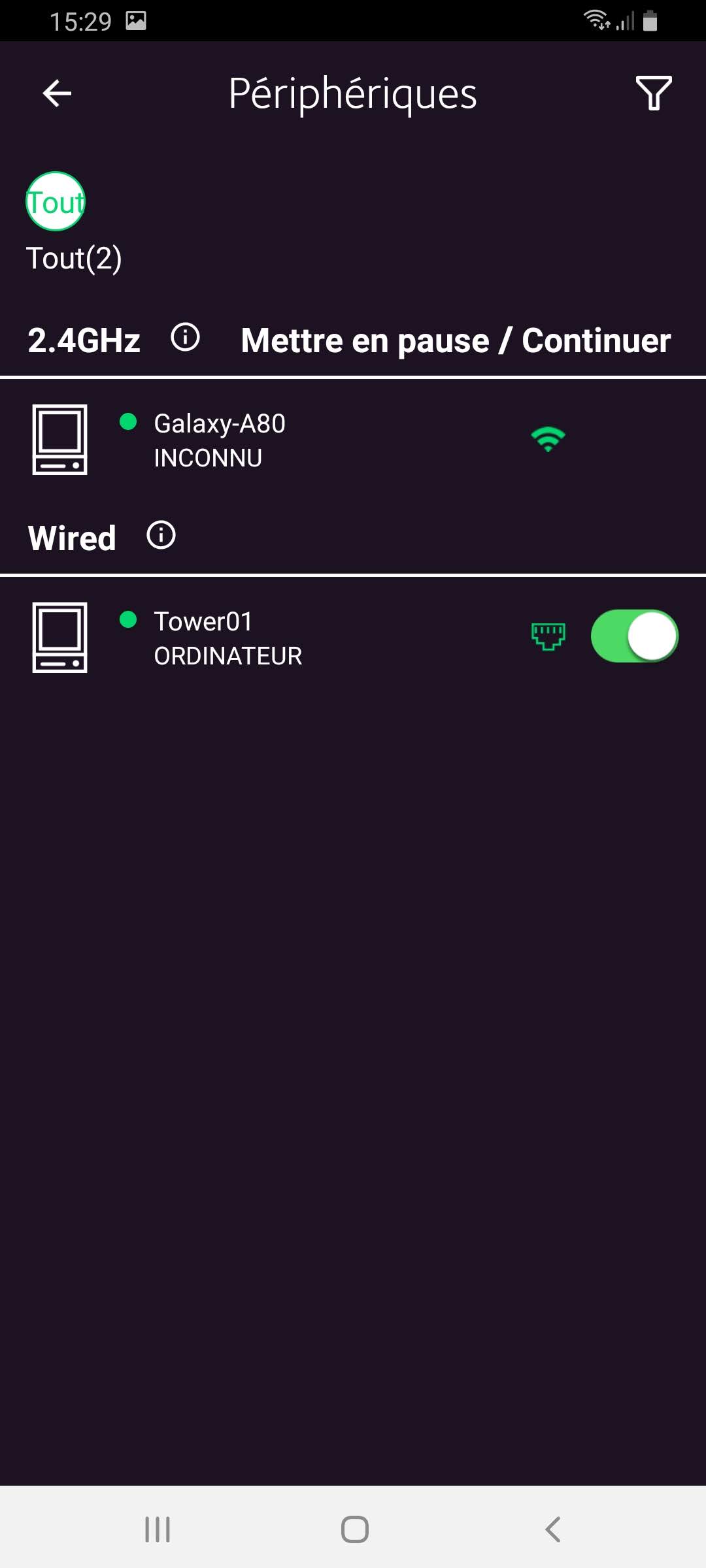Open the Galaxy-A80 device details

coord(353,440)
